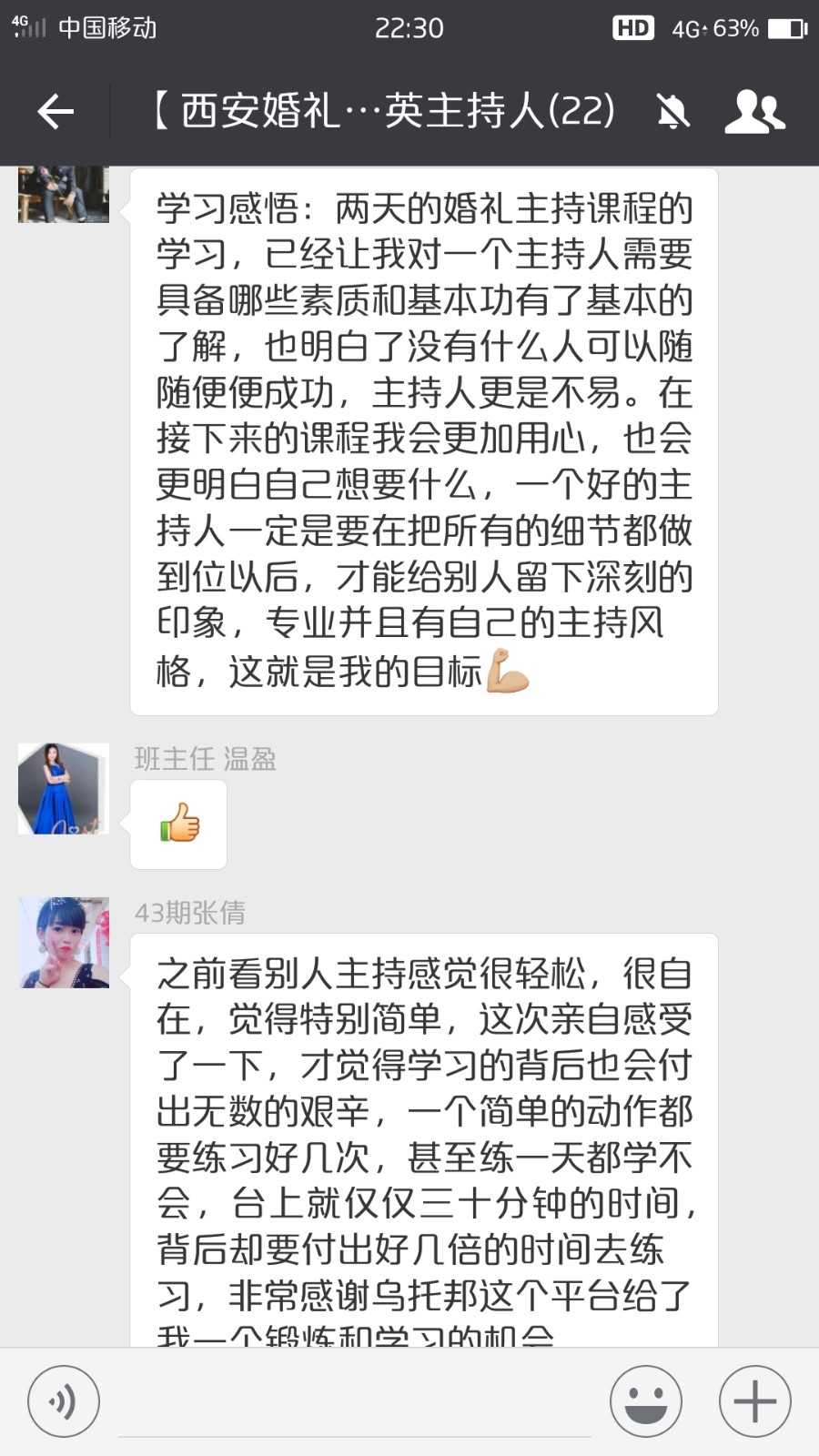Open the plus attachment menu
819x1456 pixels.
754,1401
